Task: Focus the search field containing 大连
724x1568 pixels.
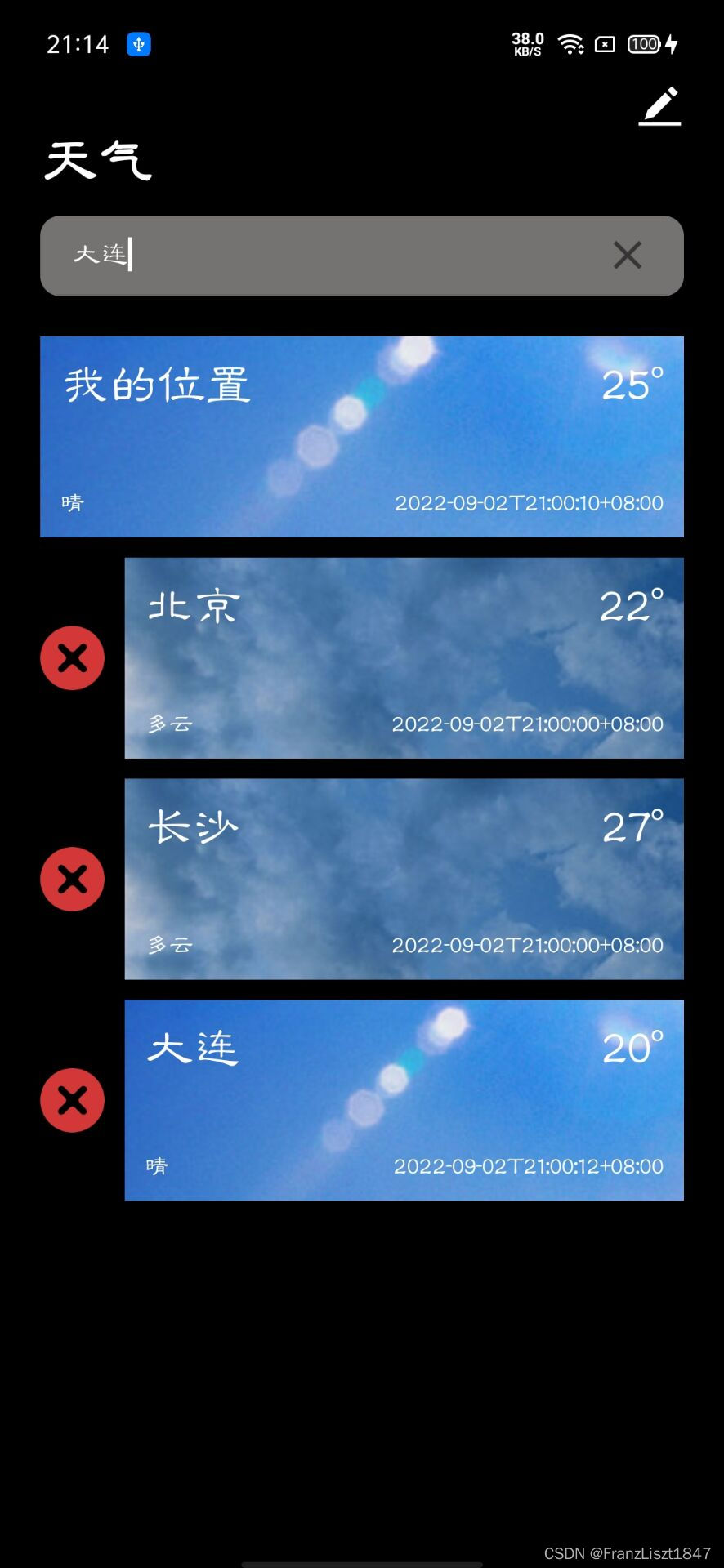Action: [362, 256]
